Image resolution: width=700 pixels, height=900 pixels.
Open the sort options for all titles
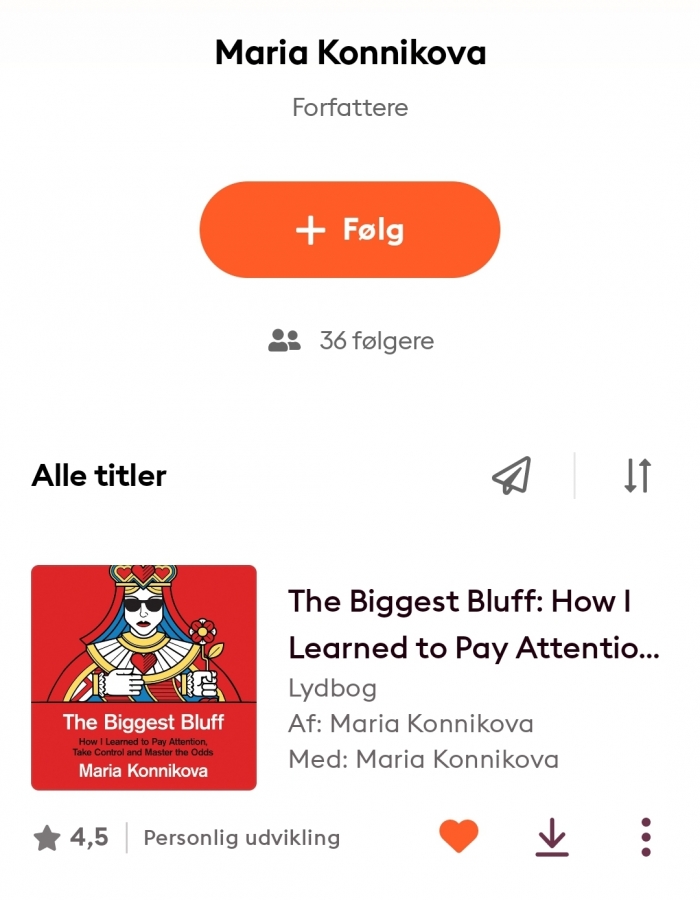pyautogui.click(x=637, y=475)
